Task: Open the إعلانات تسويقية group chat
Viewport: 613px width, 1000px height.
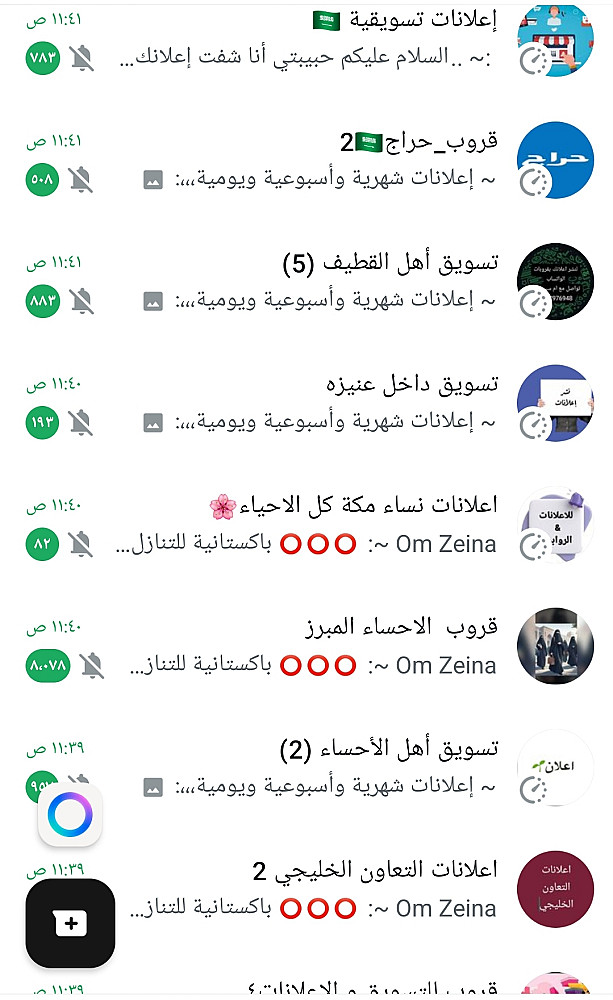Action: coord(300,38)
